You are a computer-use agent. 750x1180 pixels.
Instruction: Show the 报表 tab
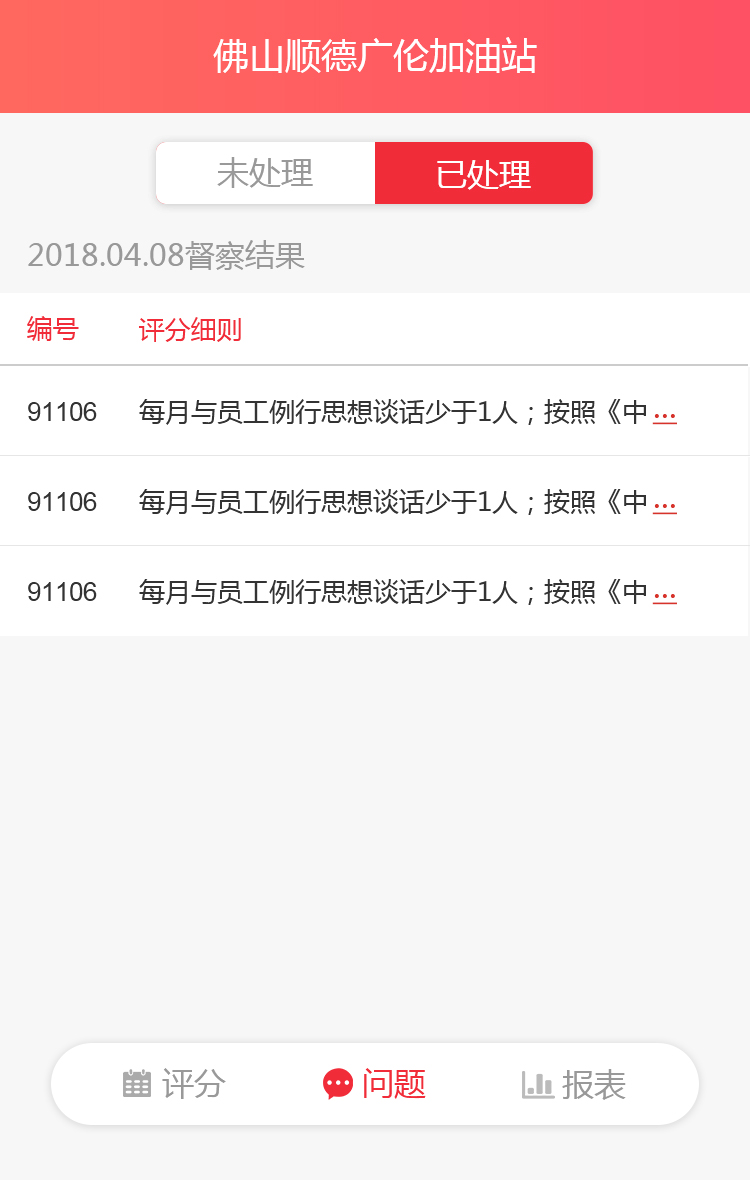(x=575, y=1084)
